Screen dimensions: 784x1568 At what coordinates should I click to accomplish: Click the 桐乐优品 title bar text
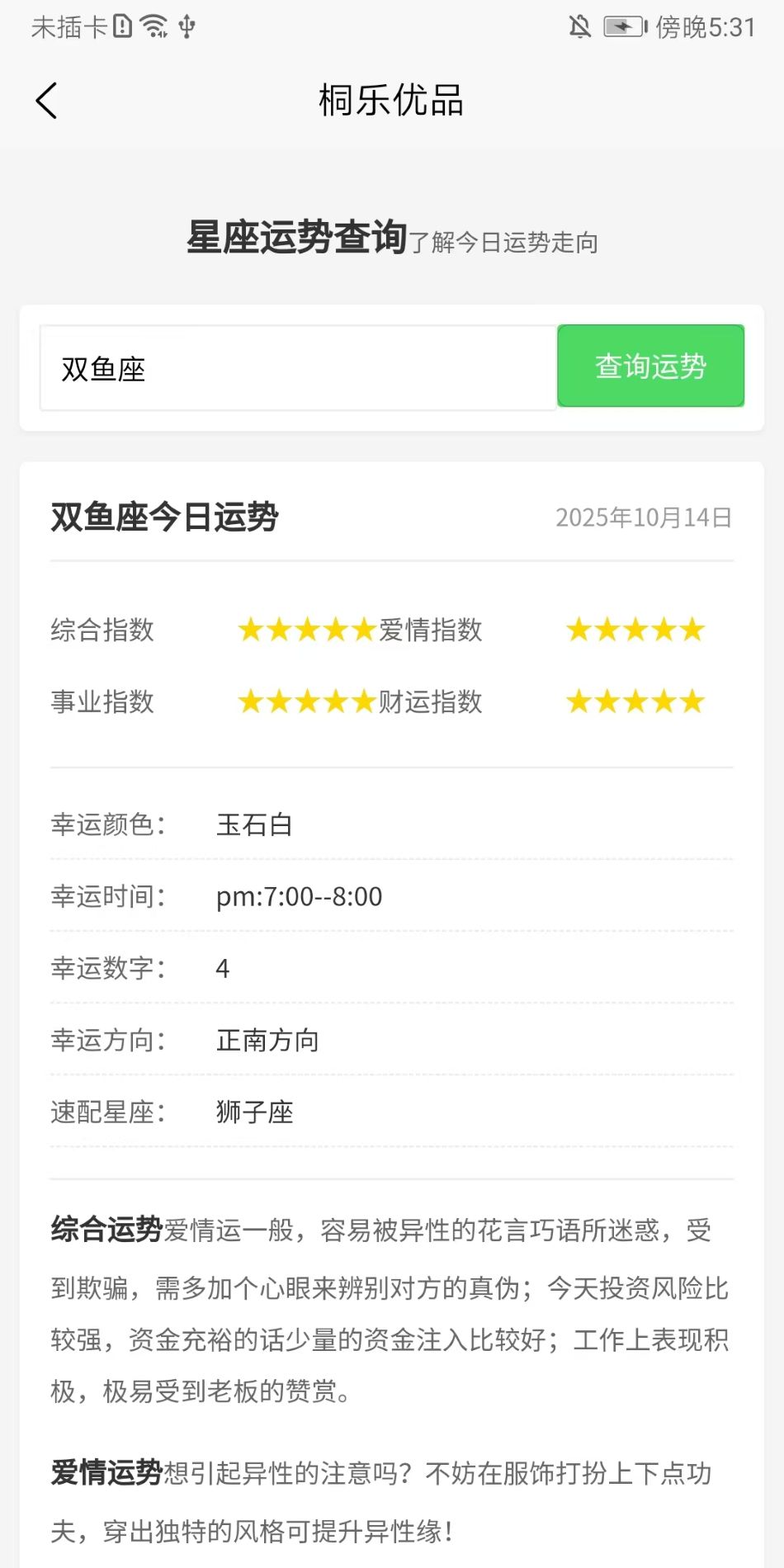click(391, 100)
